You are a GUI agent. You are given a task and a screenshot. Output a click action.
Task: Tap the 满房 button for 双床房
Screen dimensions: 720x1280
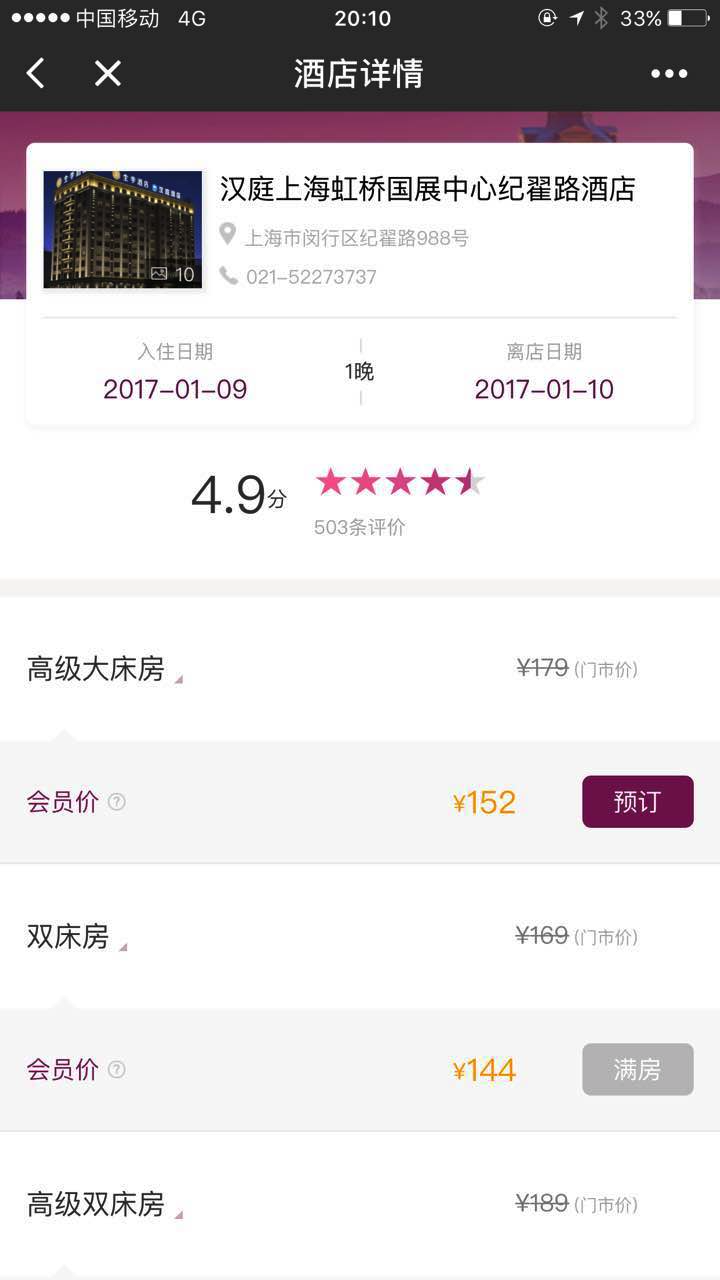click(x=637, y=1070)
